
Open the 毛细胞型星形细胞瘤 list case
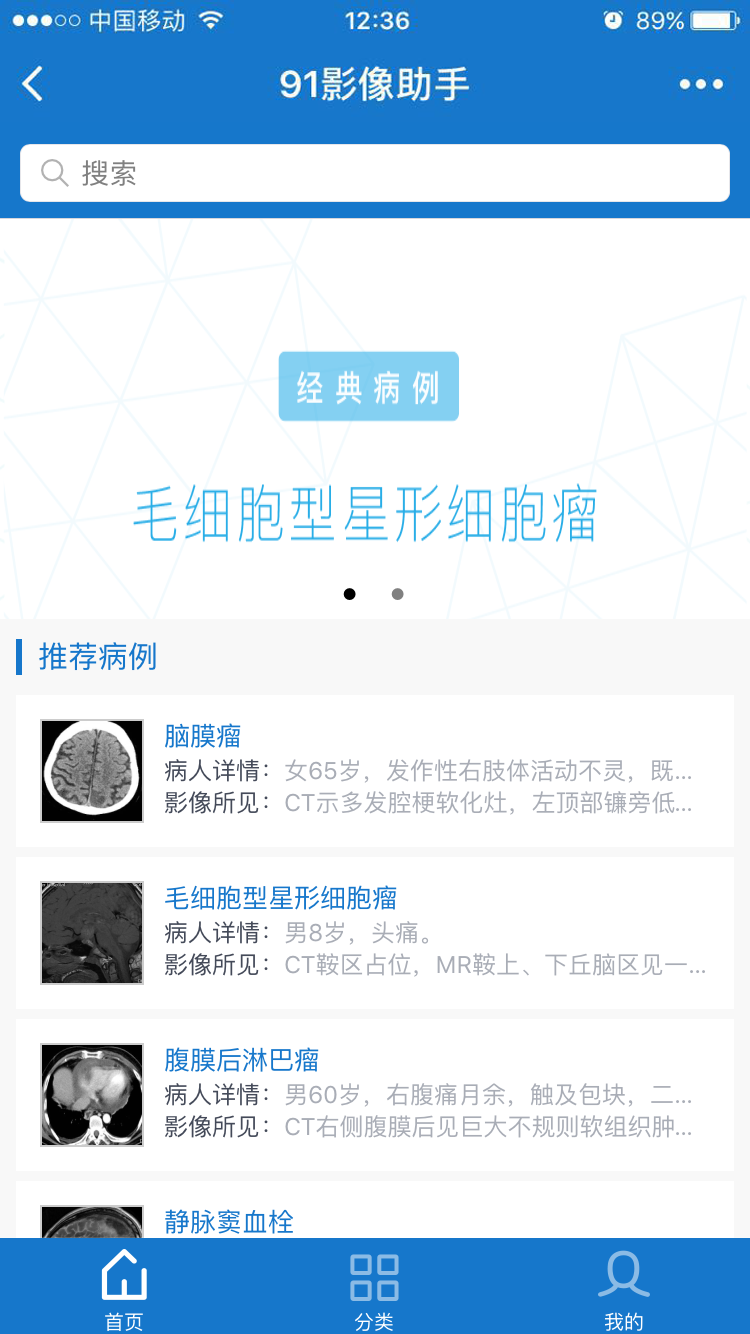point(375,932)
